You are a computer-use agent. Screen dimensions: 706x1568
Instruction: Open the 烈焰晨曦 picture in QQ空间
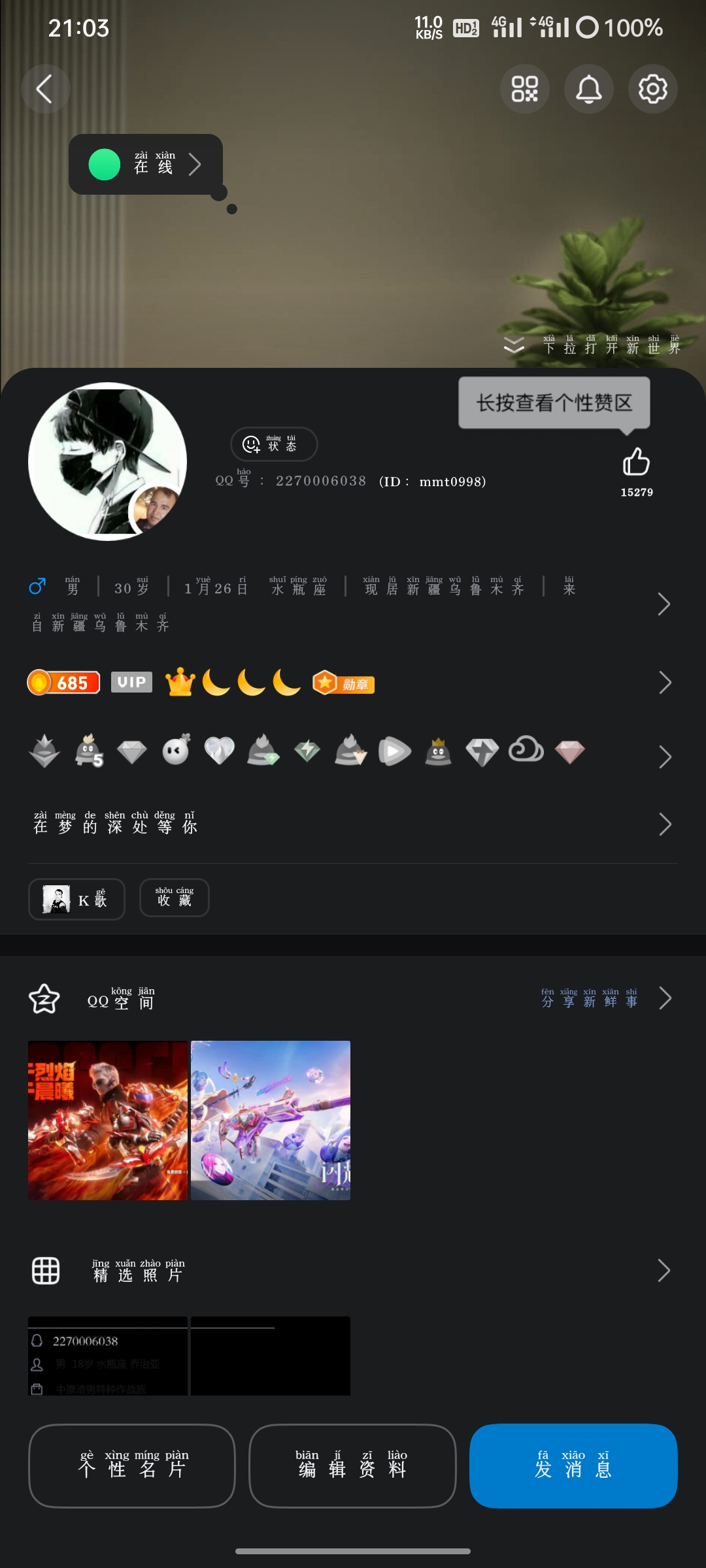coord(108,1120)
